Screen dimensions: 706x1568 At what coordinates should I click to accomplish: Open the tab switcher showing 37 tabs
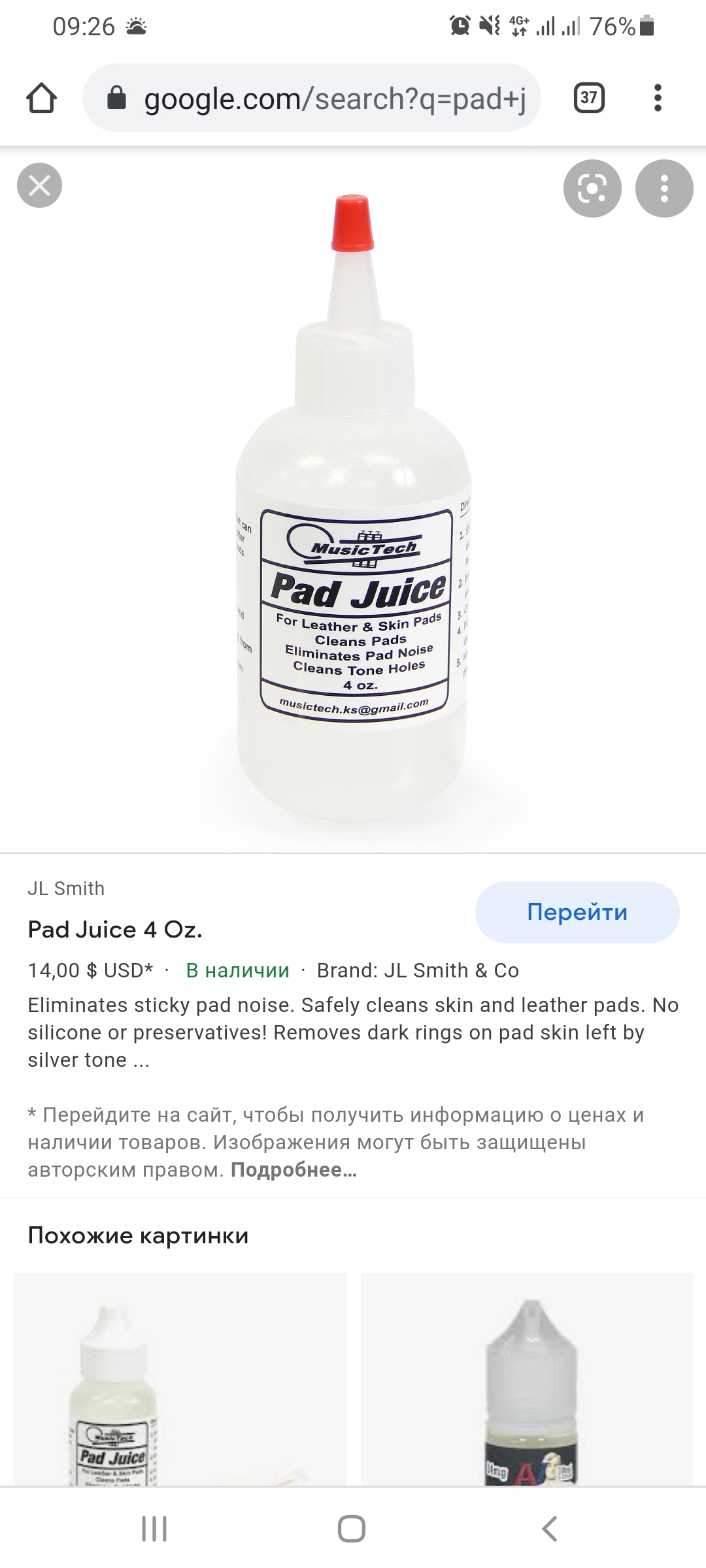click(x=588, y=99)
